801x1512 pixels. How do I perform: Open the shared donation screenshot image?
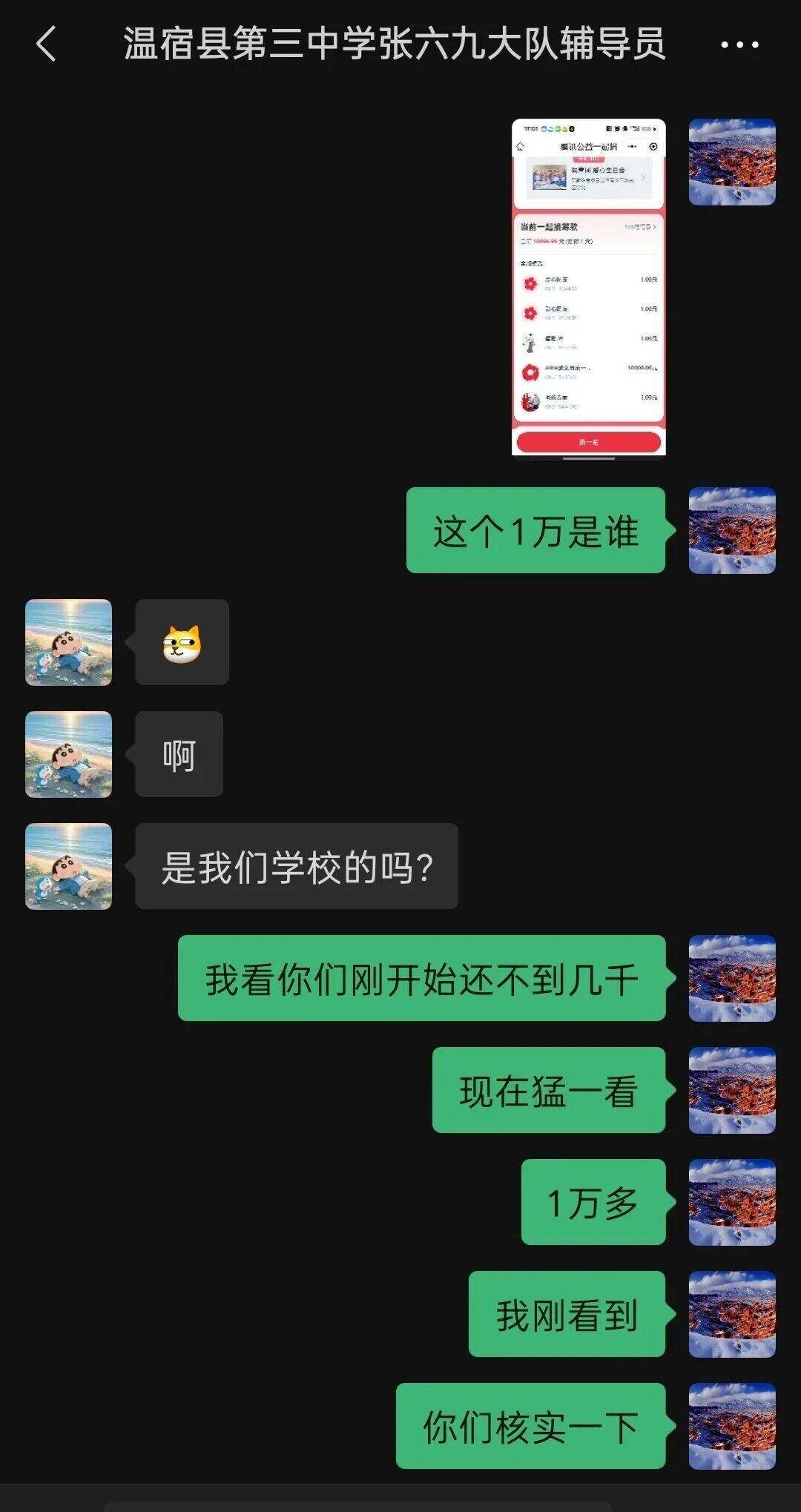[588, 288]
